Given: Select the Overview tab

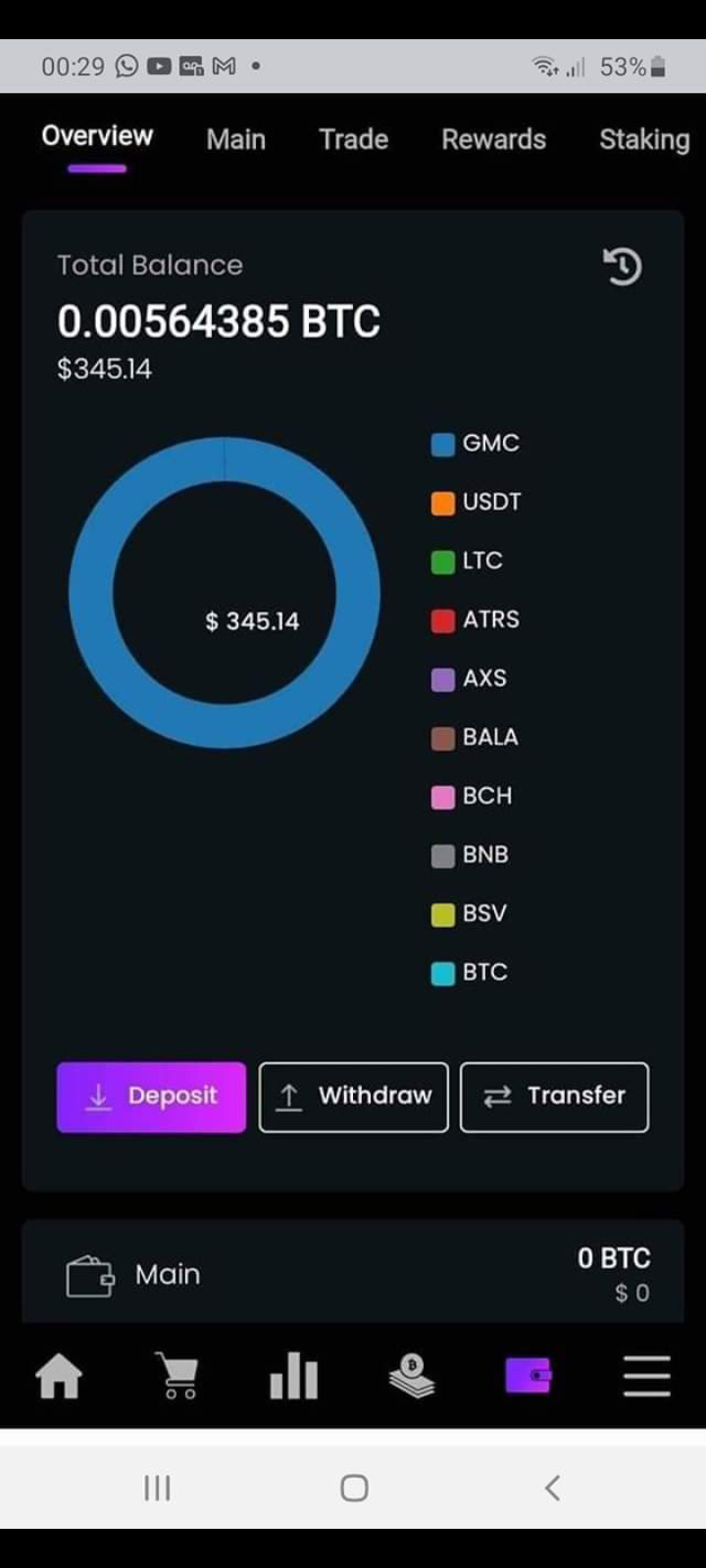Looking at the screenshot, I should tap(97, 136).
